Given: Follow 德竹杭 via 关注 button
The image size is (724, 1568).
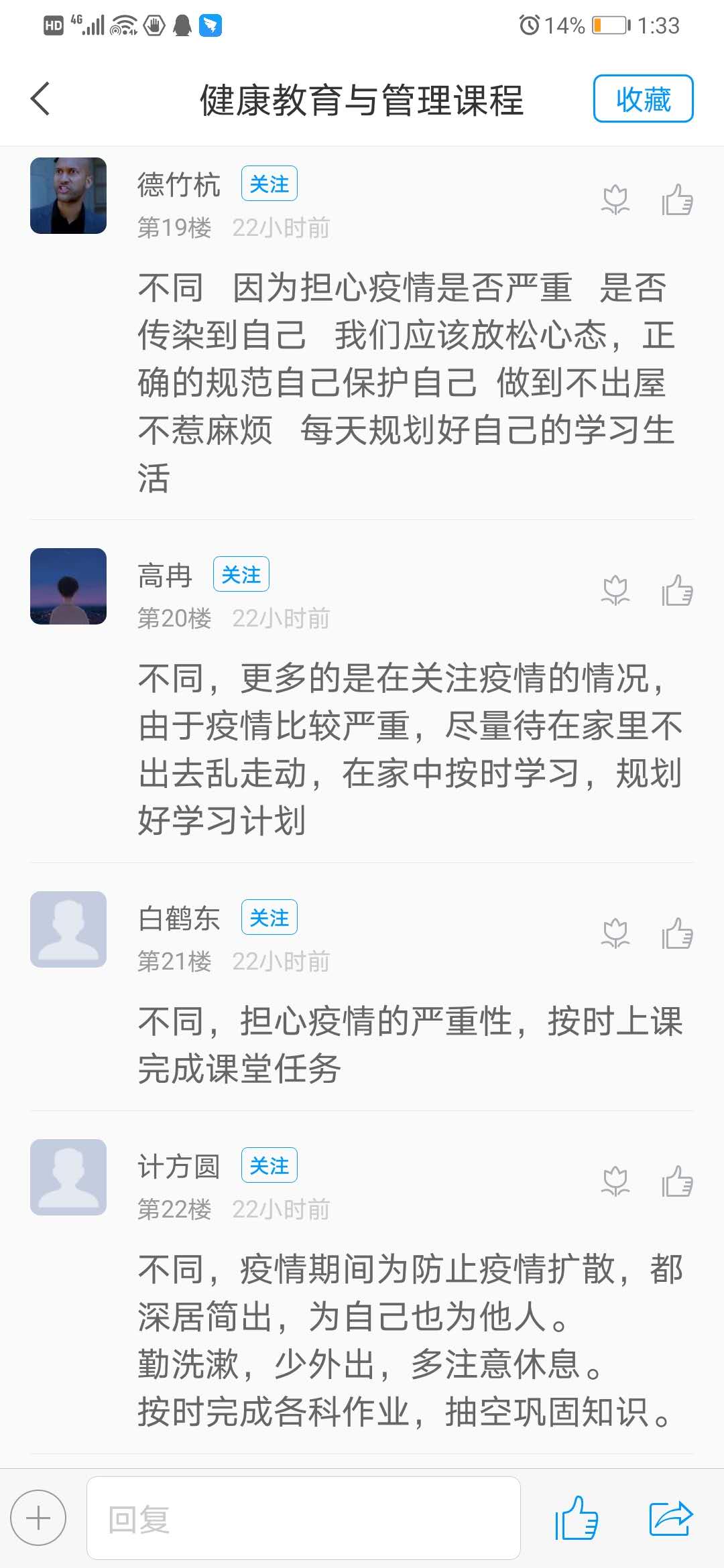Looking at the screenshot, I should [x=269, y=184].
